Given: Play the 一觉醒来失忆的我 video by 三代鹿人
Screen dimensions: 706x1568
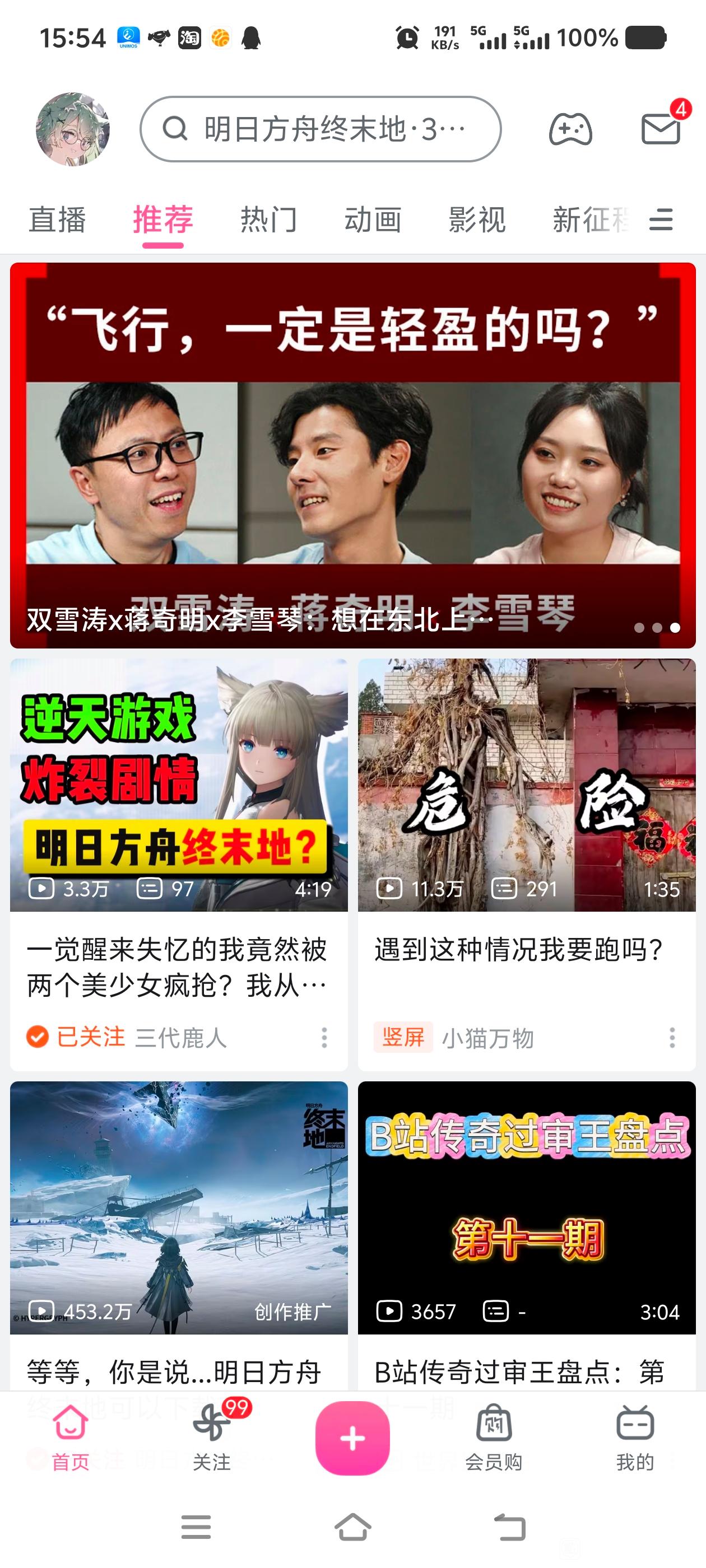Looking at the screenshot, I should coord(179,785).
